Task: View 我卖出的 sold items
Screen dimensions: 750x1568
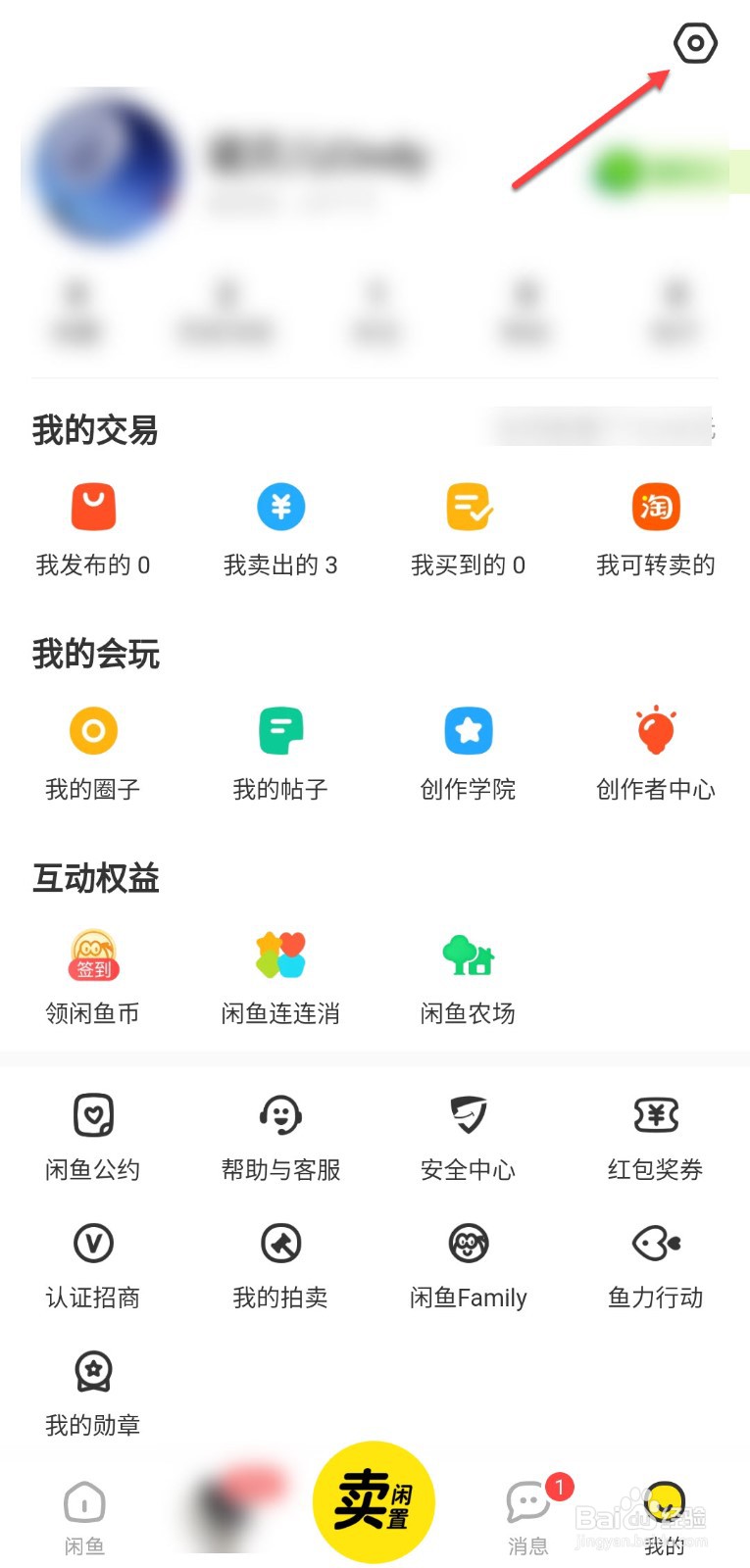Action: pyautogui.click(x=280, y=531)
